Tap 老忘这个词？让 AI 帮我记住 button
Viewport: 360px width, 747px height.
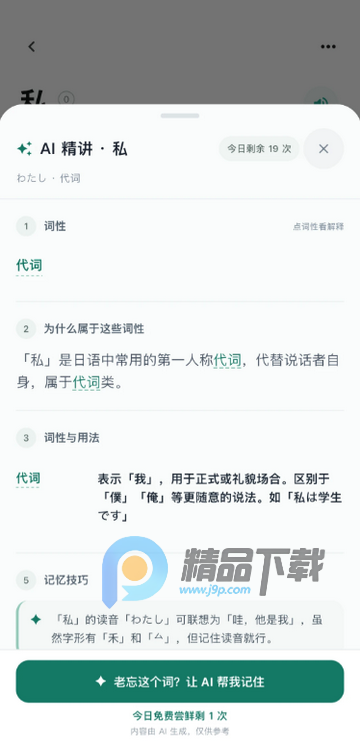tap(180, 681)
